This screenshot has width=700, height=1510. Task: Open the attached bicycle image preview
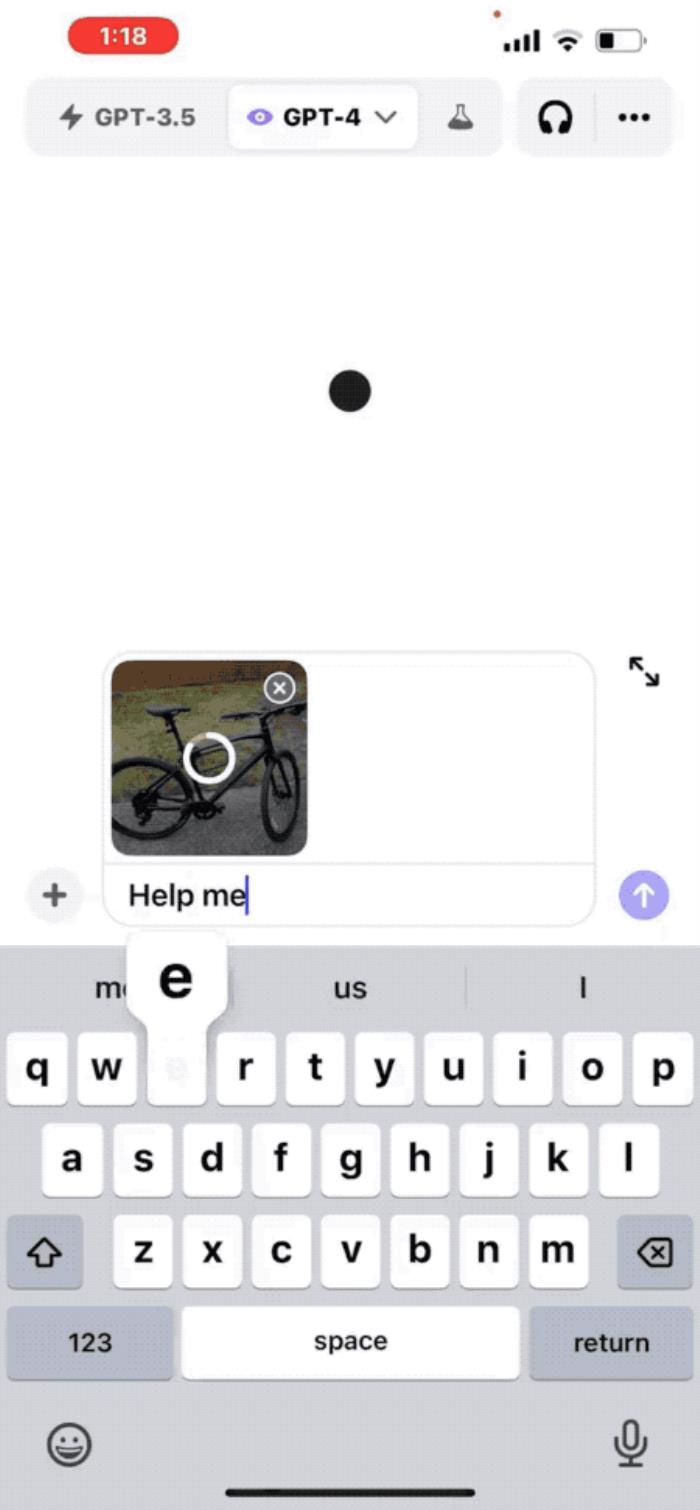click(209, 758)
